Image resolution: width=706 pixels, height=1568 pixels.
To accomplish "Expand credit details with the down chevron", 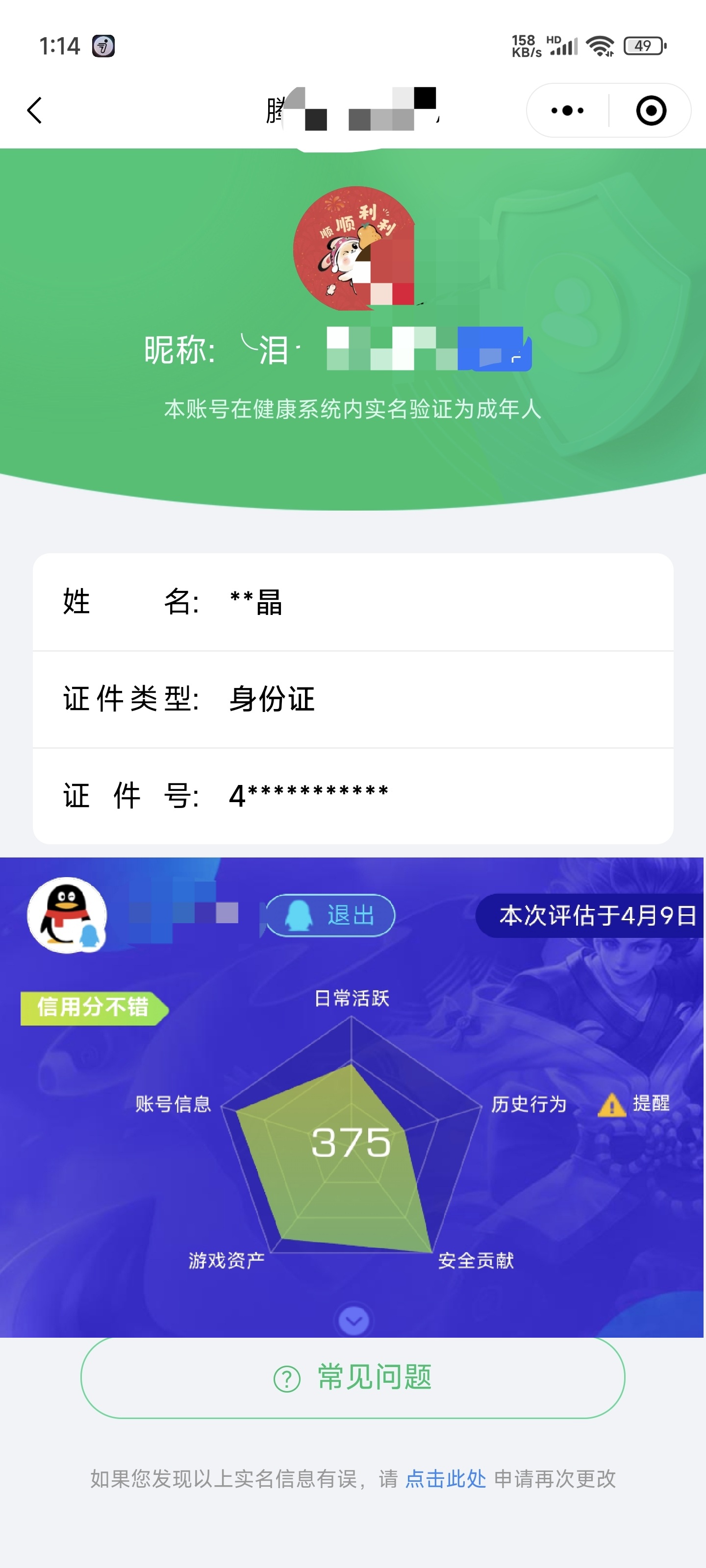I will 353,1321.
